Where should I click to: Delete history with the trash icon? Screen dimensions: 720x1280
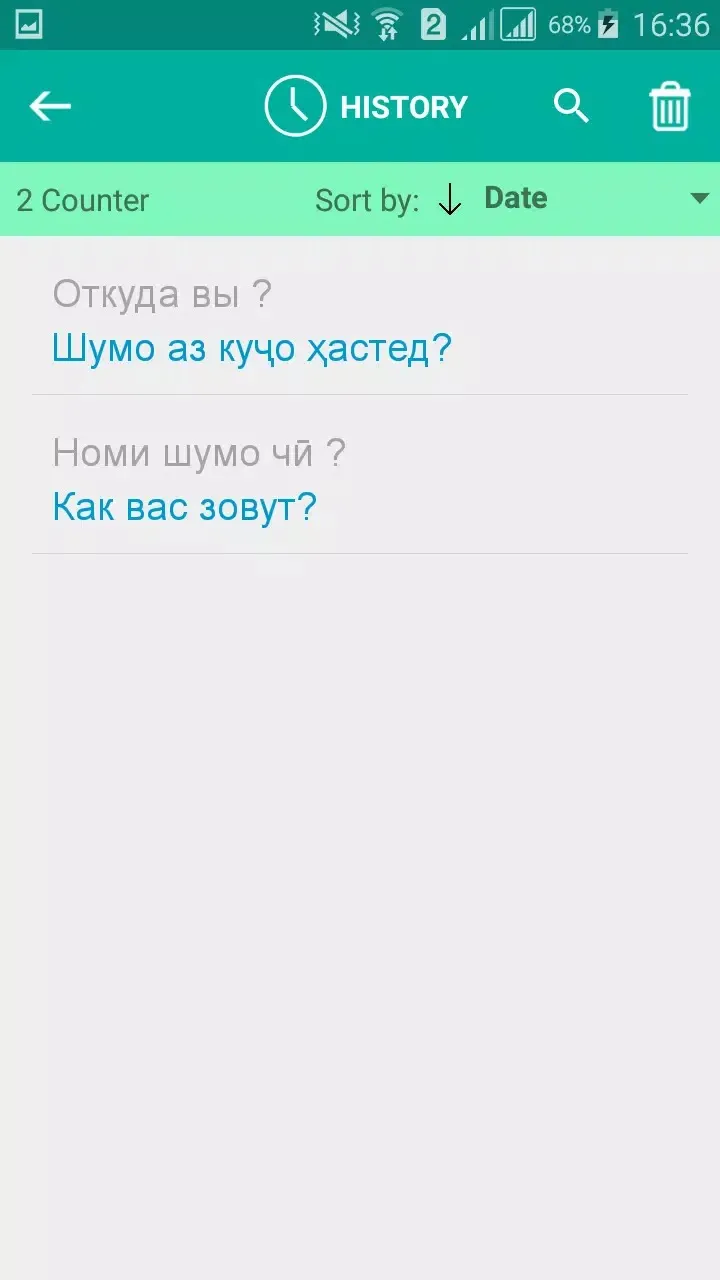[670, 106]
